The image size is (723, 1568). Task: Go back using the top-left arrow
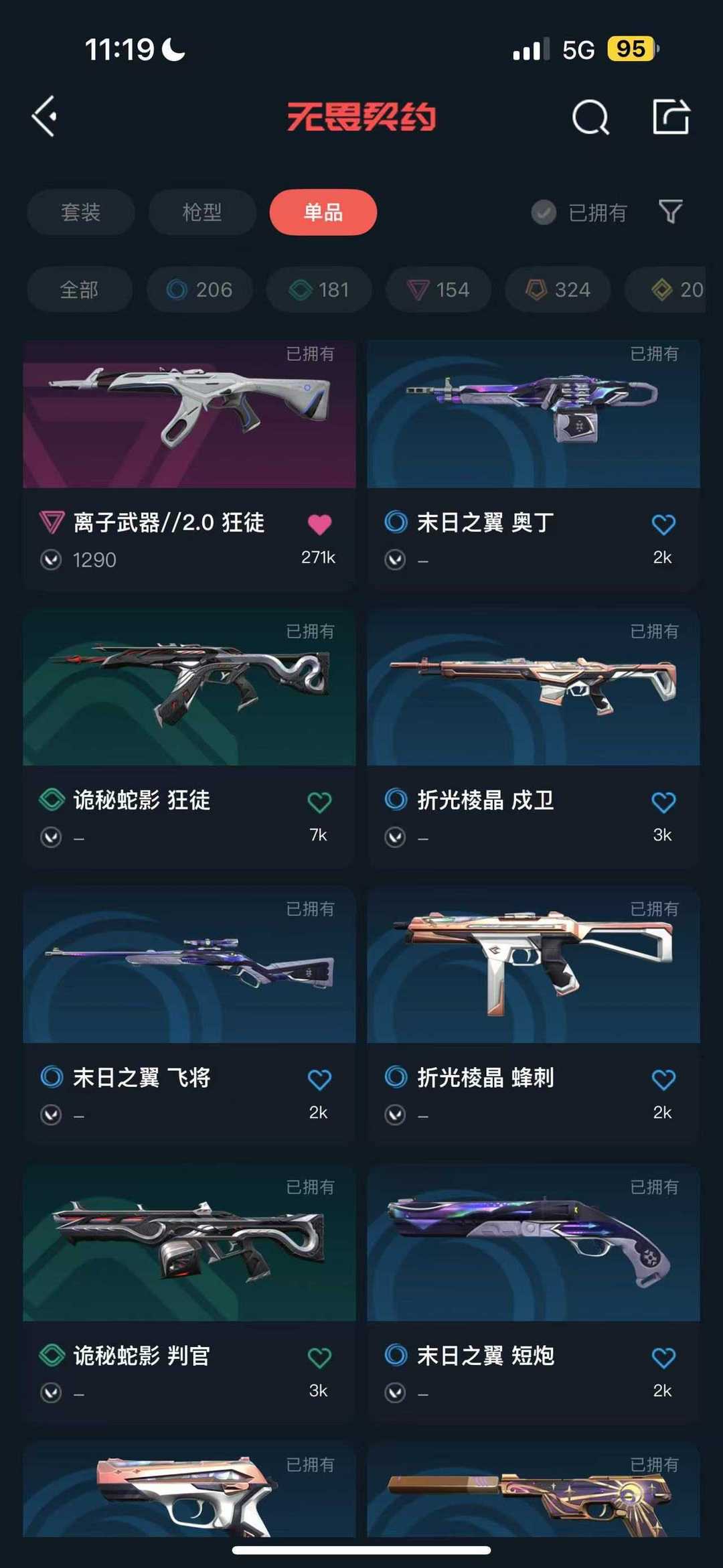[44, 117]
